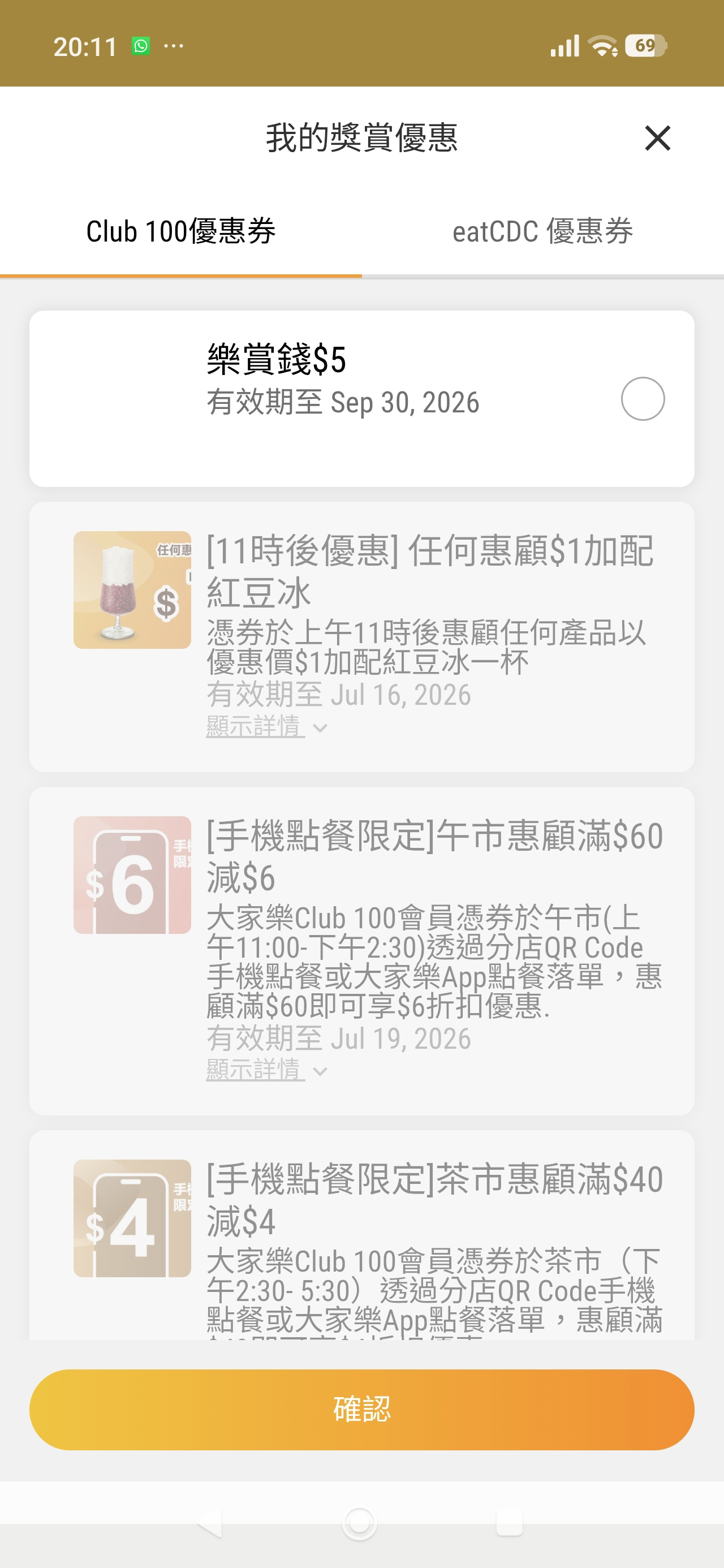Go to the home screen via system home
Screen dimensions: 724x1568
coord(359,1523)
